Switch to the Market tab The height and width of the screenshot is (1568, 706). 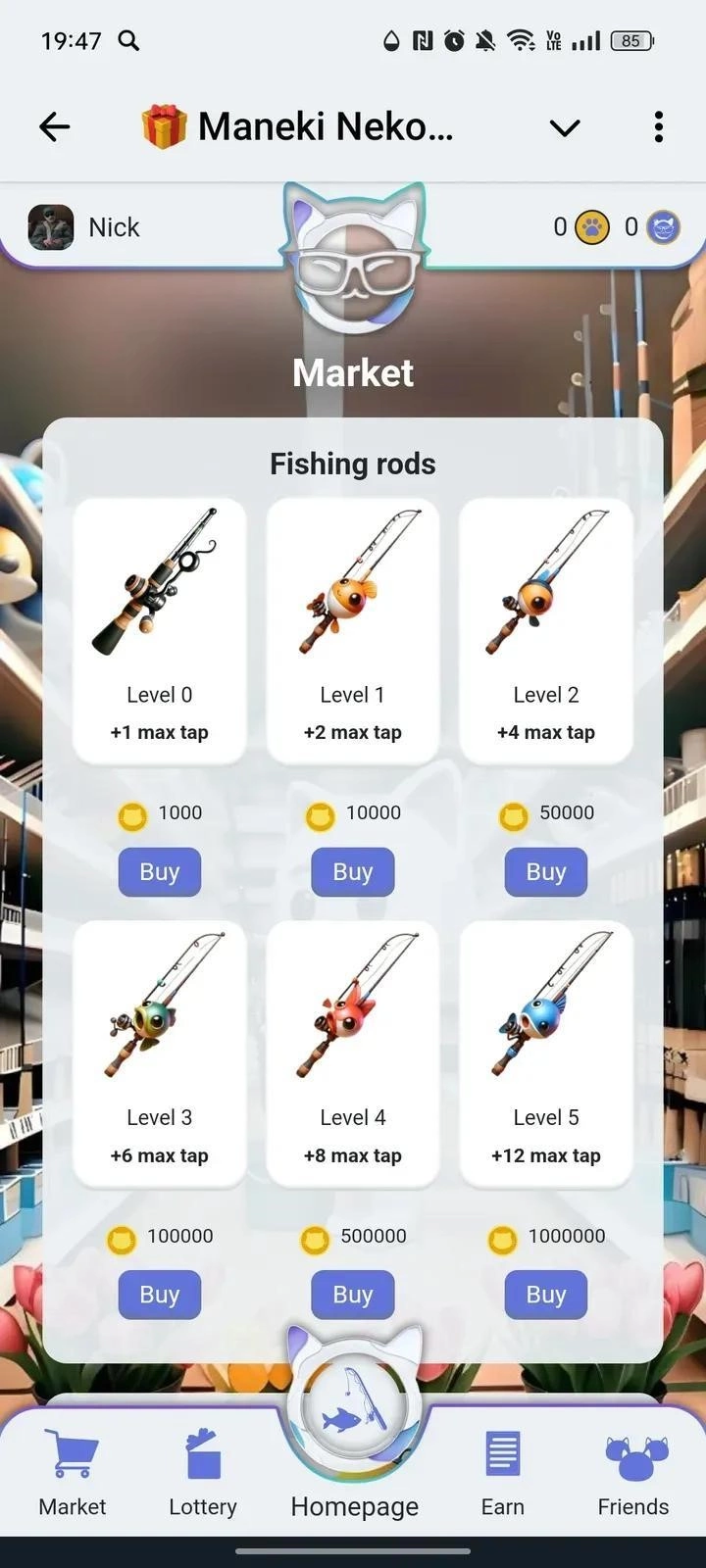click(x=72, y=1470)
